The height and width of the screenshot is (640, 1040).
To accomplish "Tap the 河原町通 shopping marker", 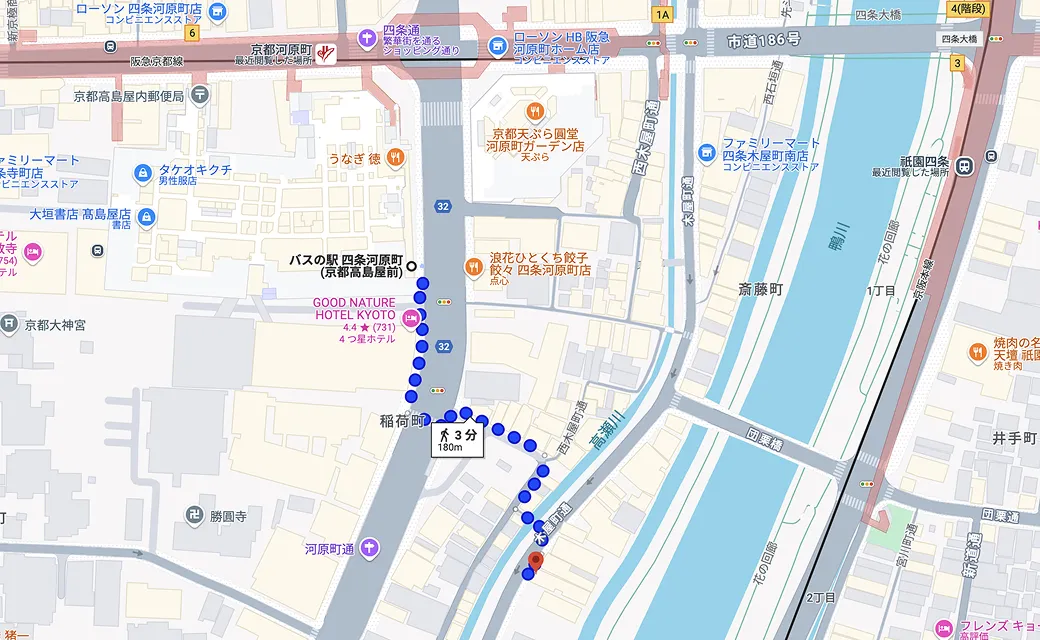I will coord(369,547).
